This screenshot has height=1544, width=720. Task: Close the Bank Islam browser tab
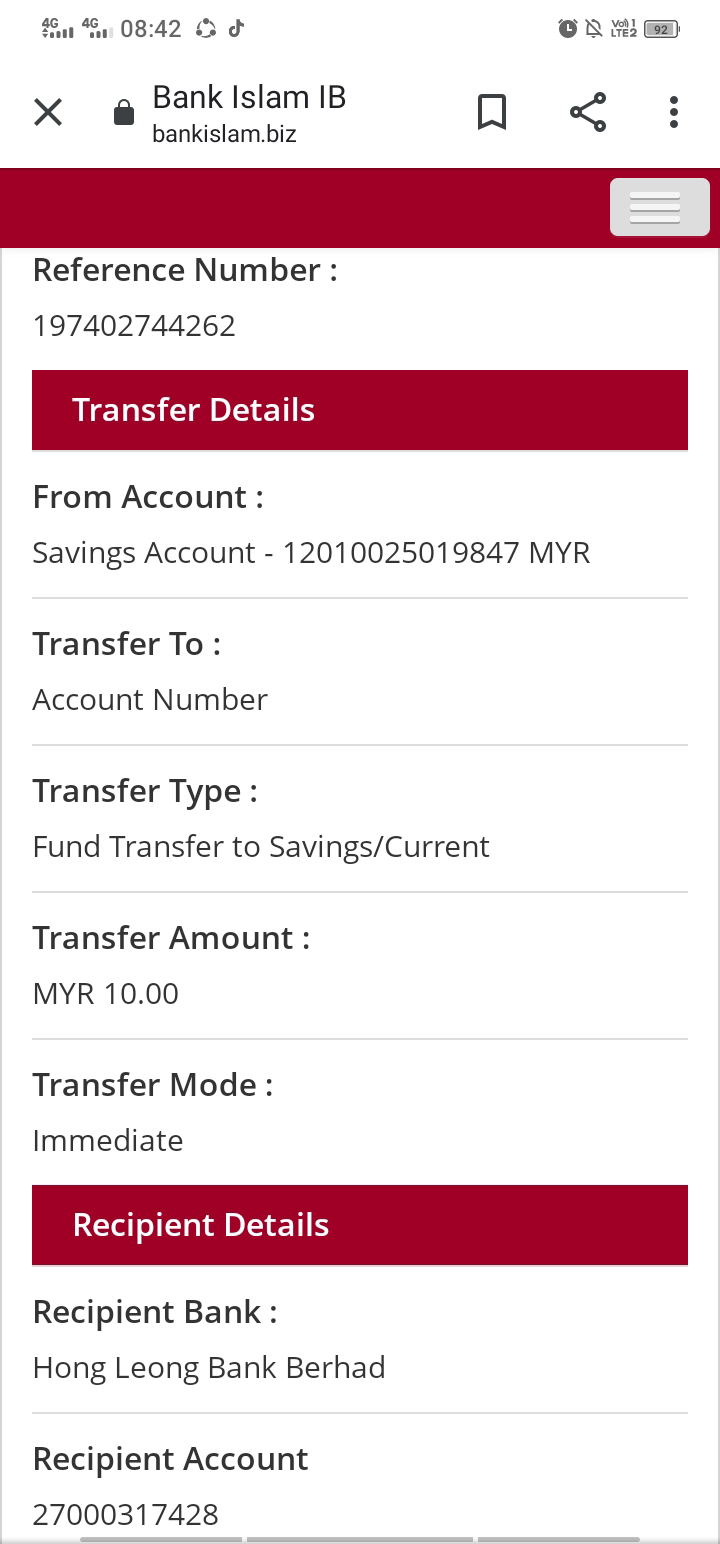[x=48, y=112]
